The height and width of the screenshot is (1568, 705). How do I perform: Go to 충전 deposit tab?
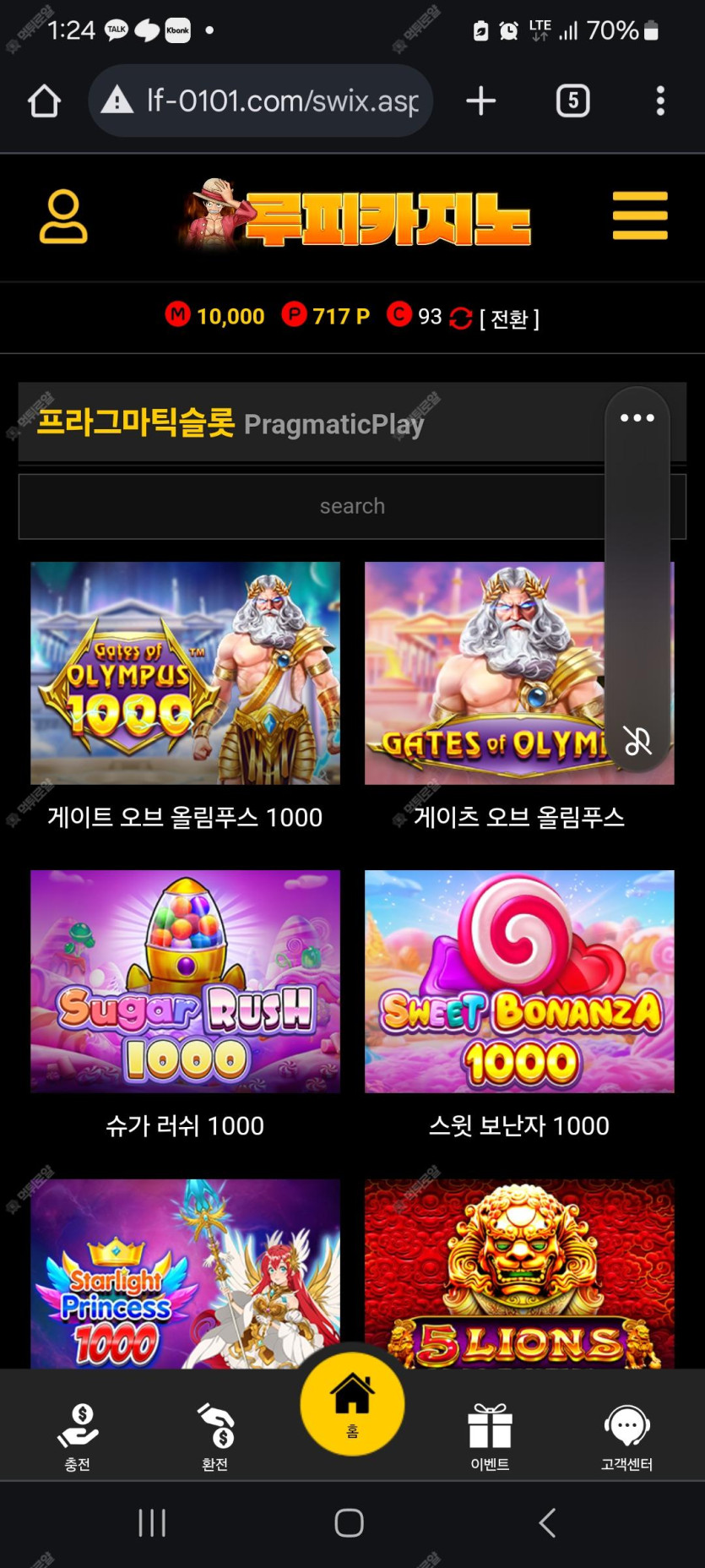(x=78, y=1436)
